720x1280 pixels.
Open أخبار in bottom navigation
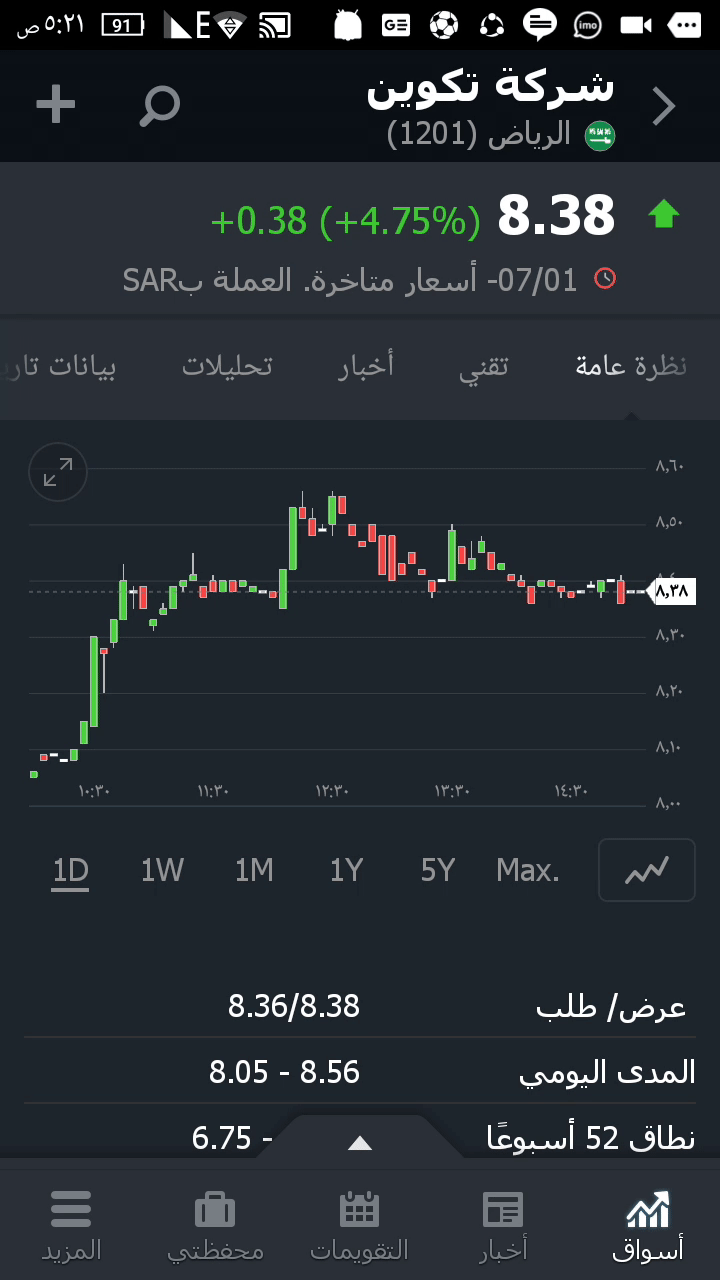click(503, 1224)
